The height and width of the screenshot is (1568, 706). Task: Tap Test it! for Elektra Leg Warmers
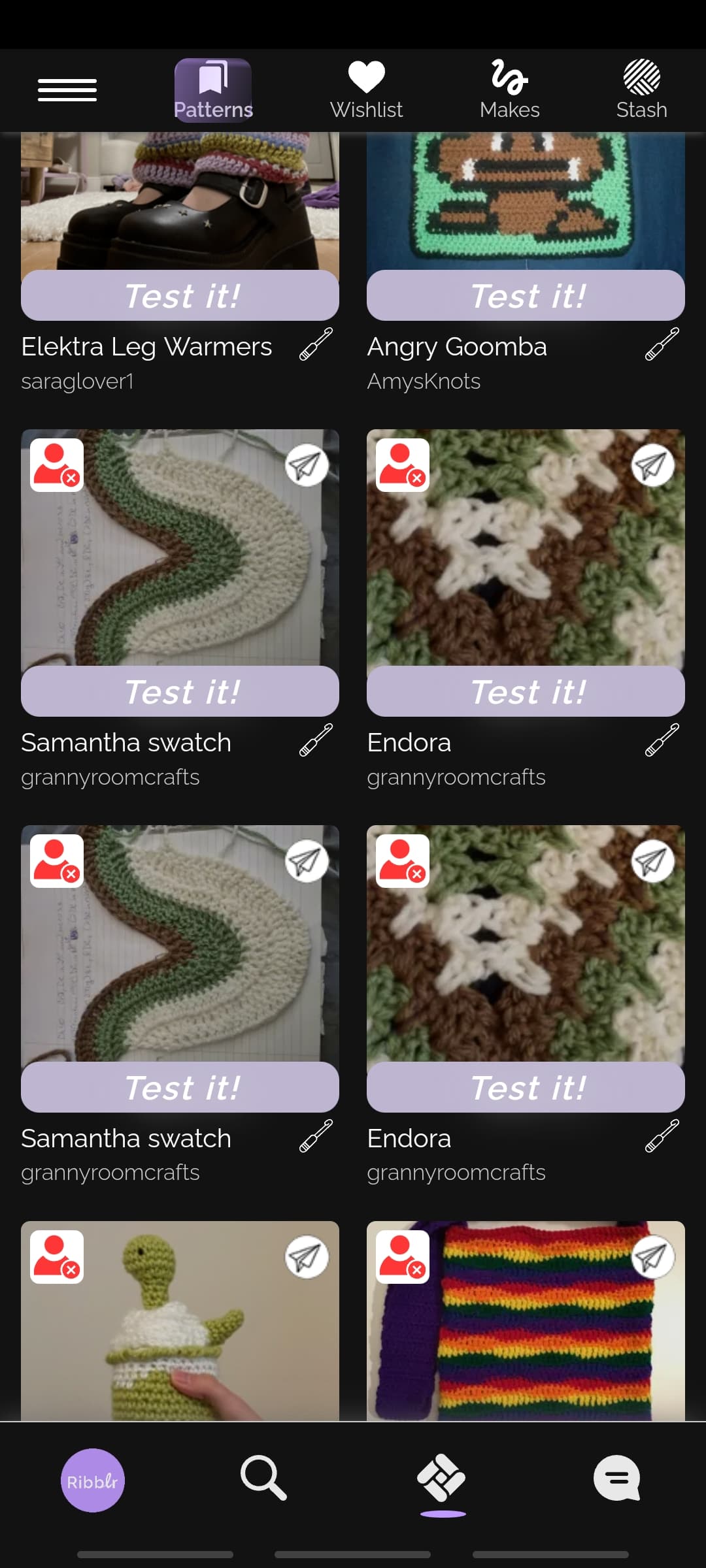point(180,295)
